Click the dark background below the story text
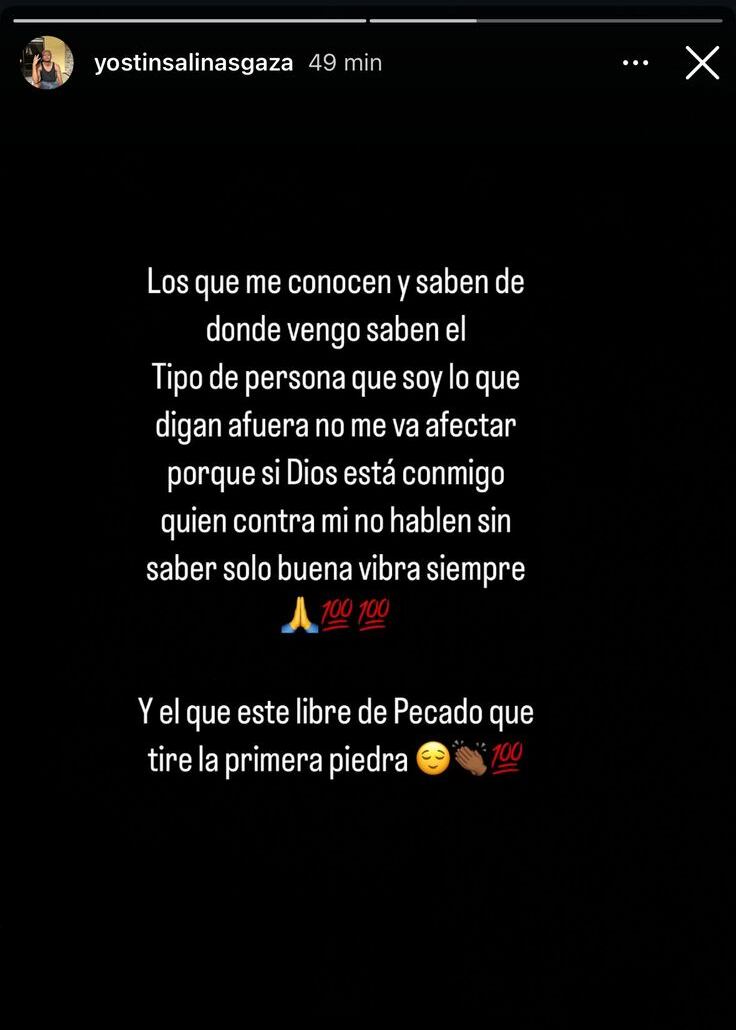The width and height of the screenshot is (736, 1030). [368, 900]
